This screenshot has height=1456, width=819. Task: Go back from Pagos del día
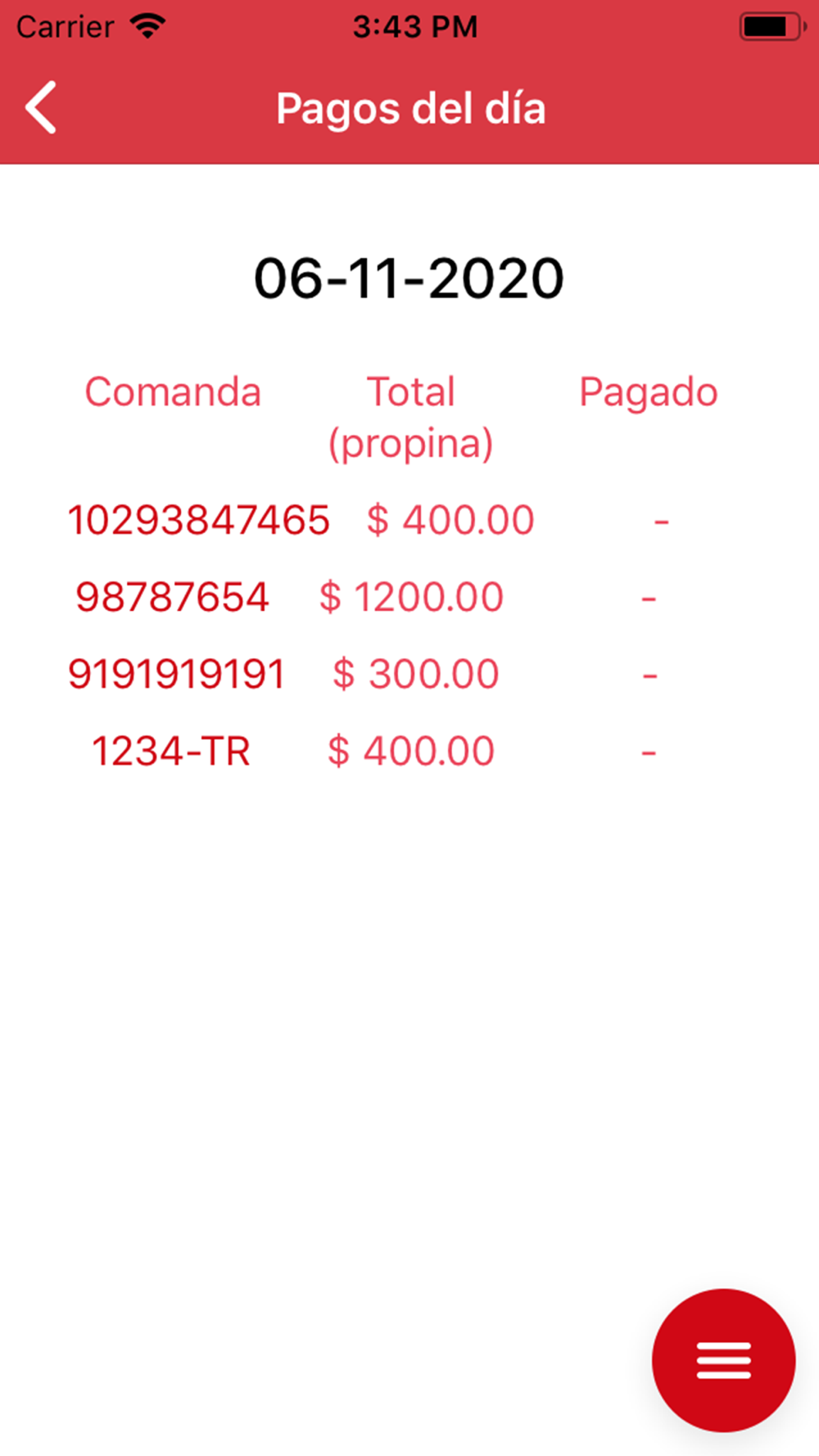tap(41, 107)
